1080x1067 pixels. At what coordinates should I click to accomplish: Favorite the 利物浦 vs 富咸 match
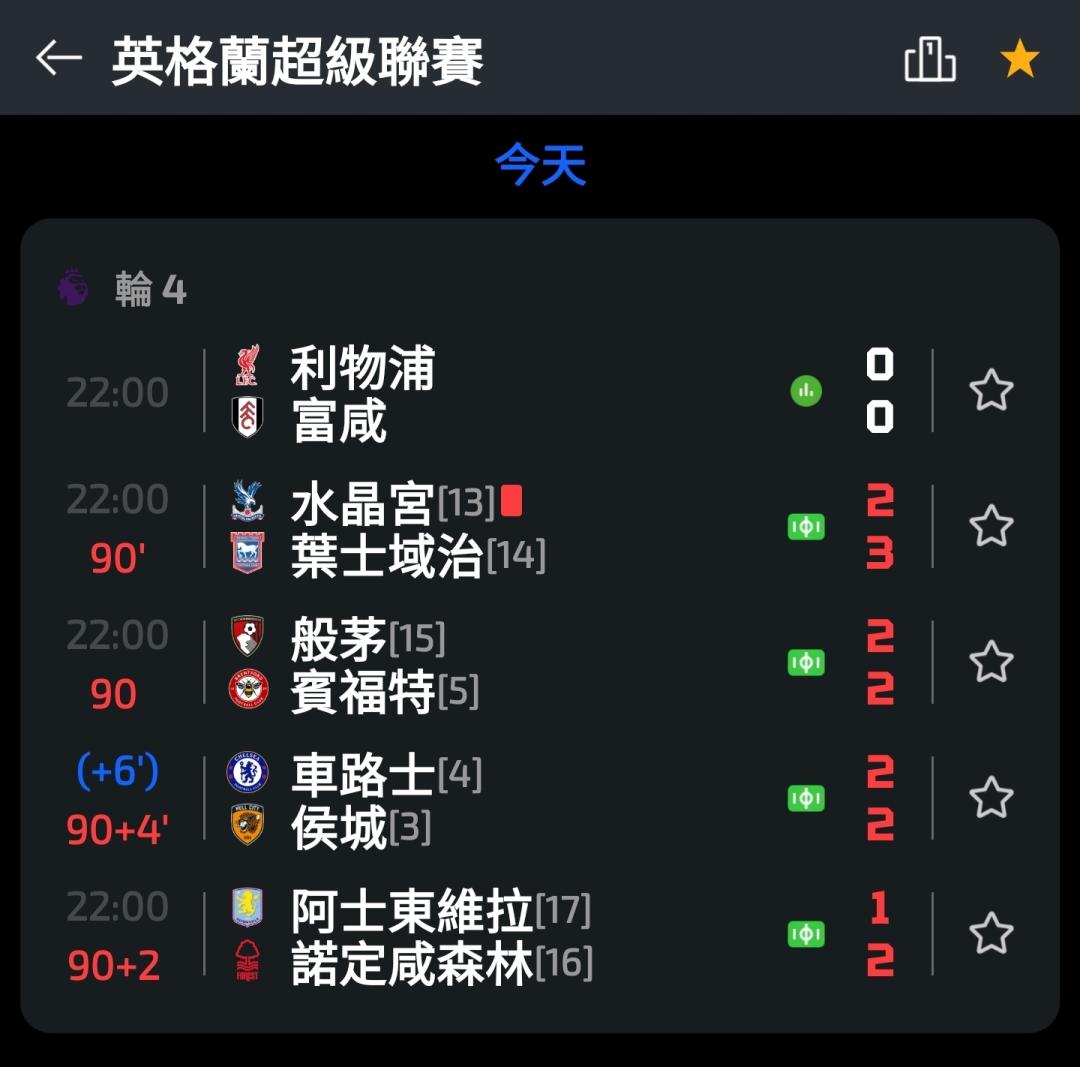tap(991, 391)
